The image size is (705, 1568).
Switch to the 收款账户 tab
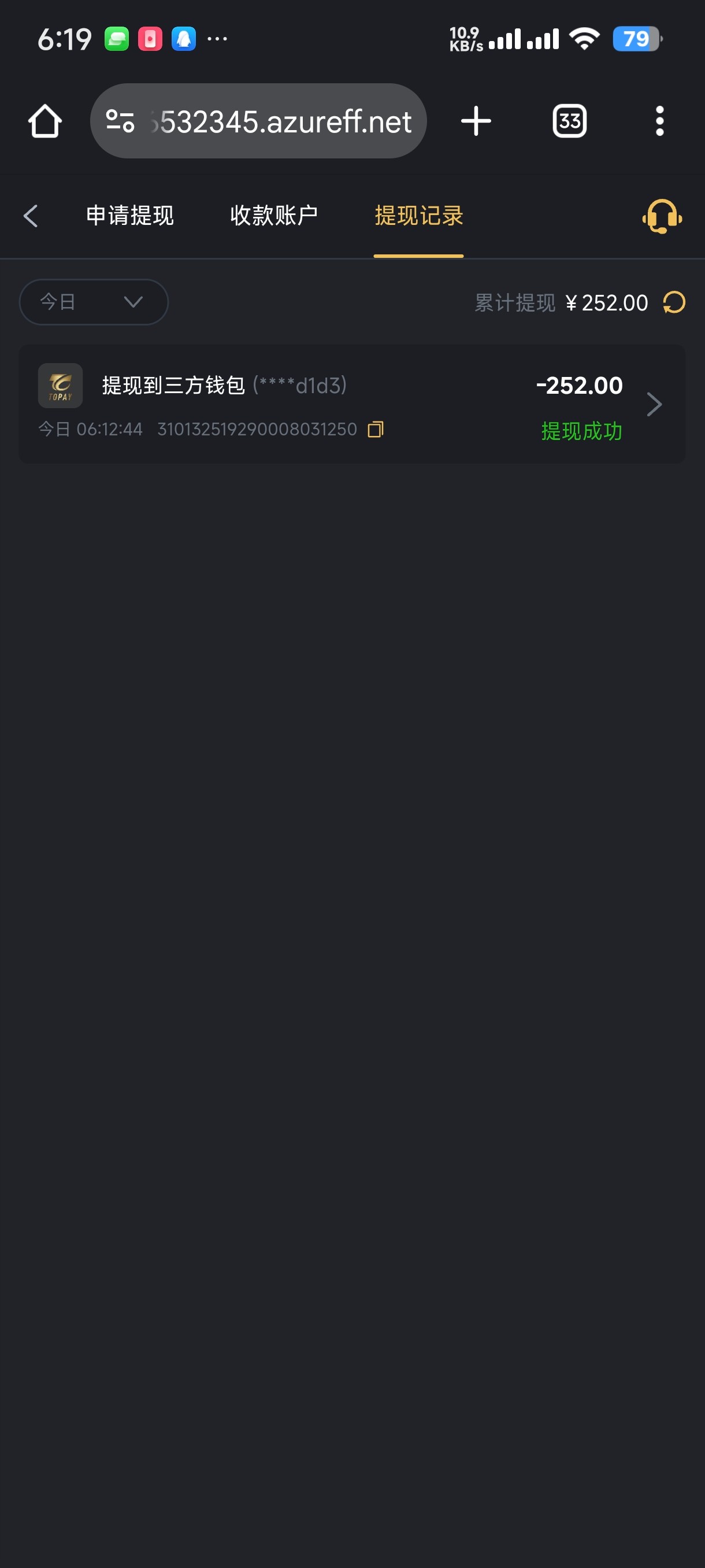pyautogui.click(x=274, y=216)
